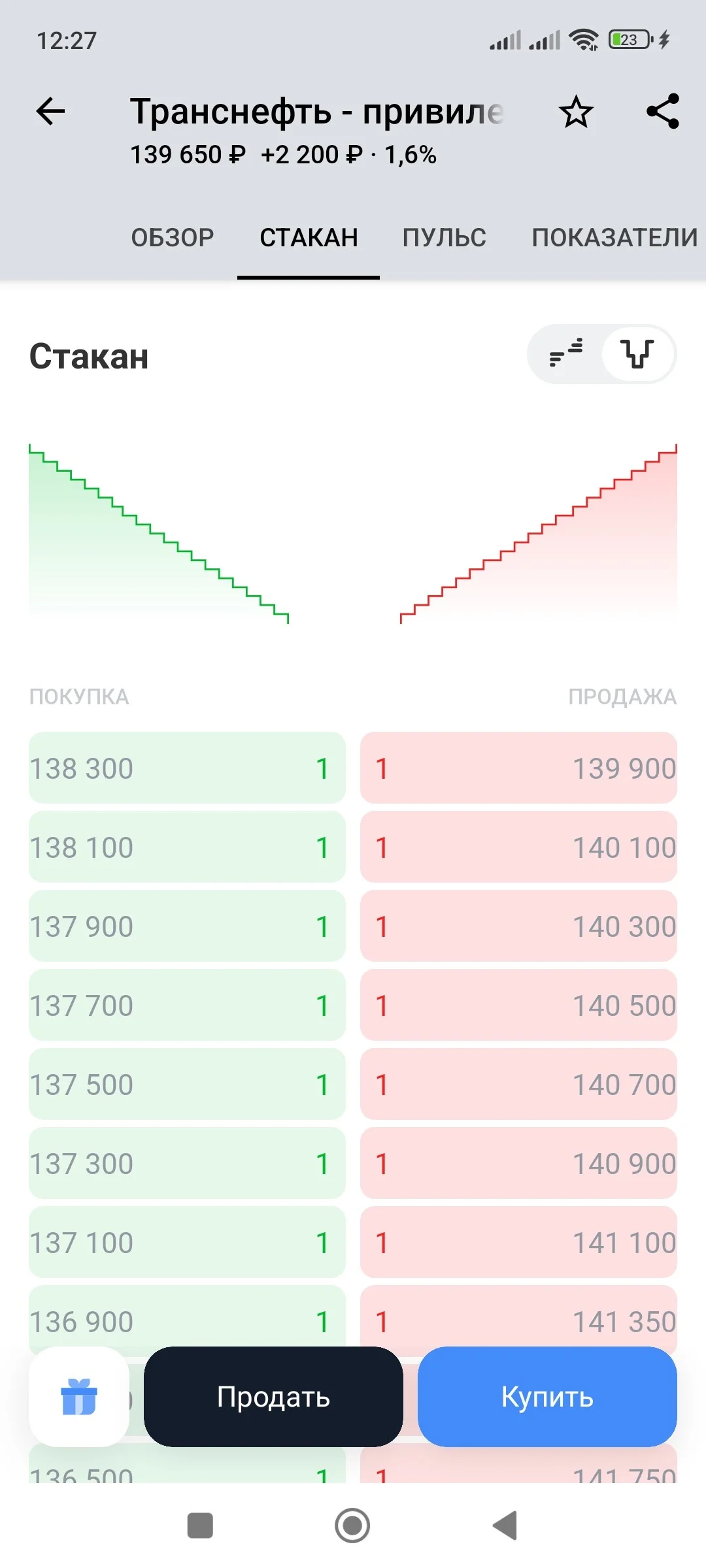Switch to the ПОКАЗАТЕЛИ tab
The height and width of the screenshot is (1568, 706).
[x=614, y=237]
